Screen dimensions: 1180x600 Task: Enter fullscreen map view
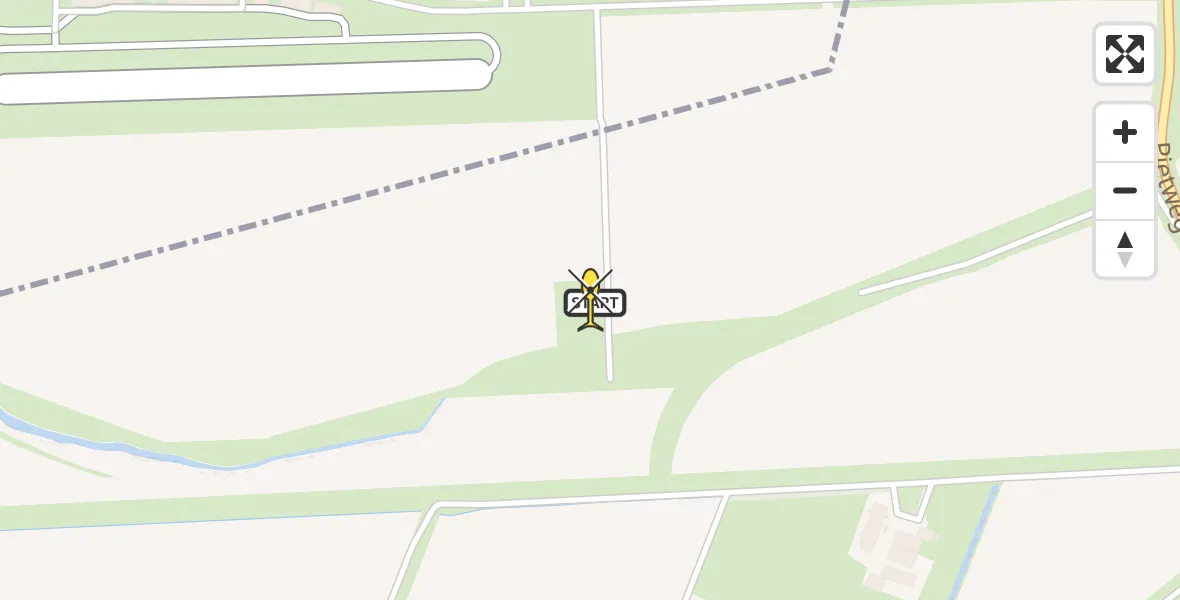tap(1124, 54)
